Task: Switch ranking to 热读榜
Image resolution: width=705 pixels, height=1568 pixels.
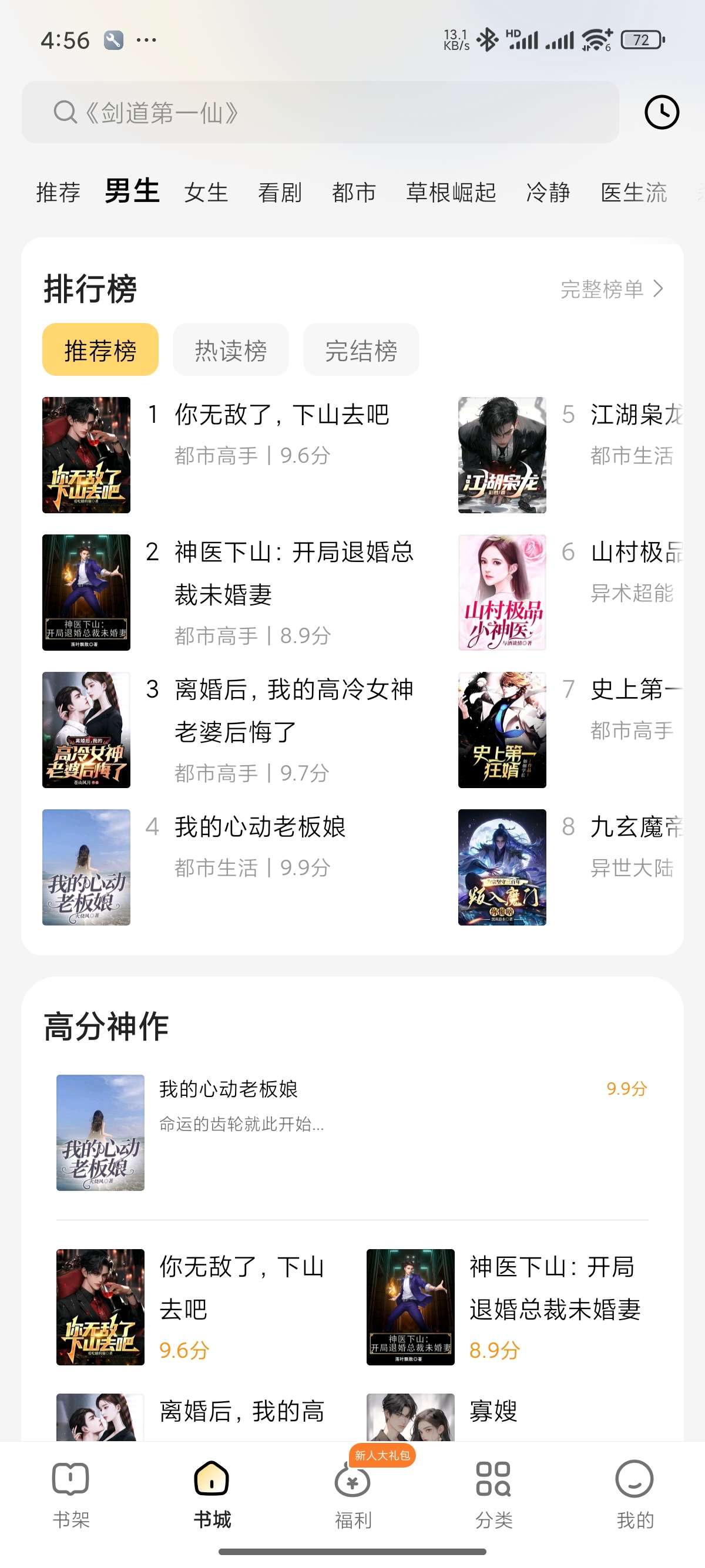Action: [x=231, y=350]
